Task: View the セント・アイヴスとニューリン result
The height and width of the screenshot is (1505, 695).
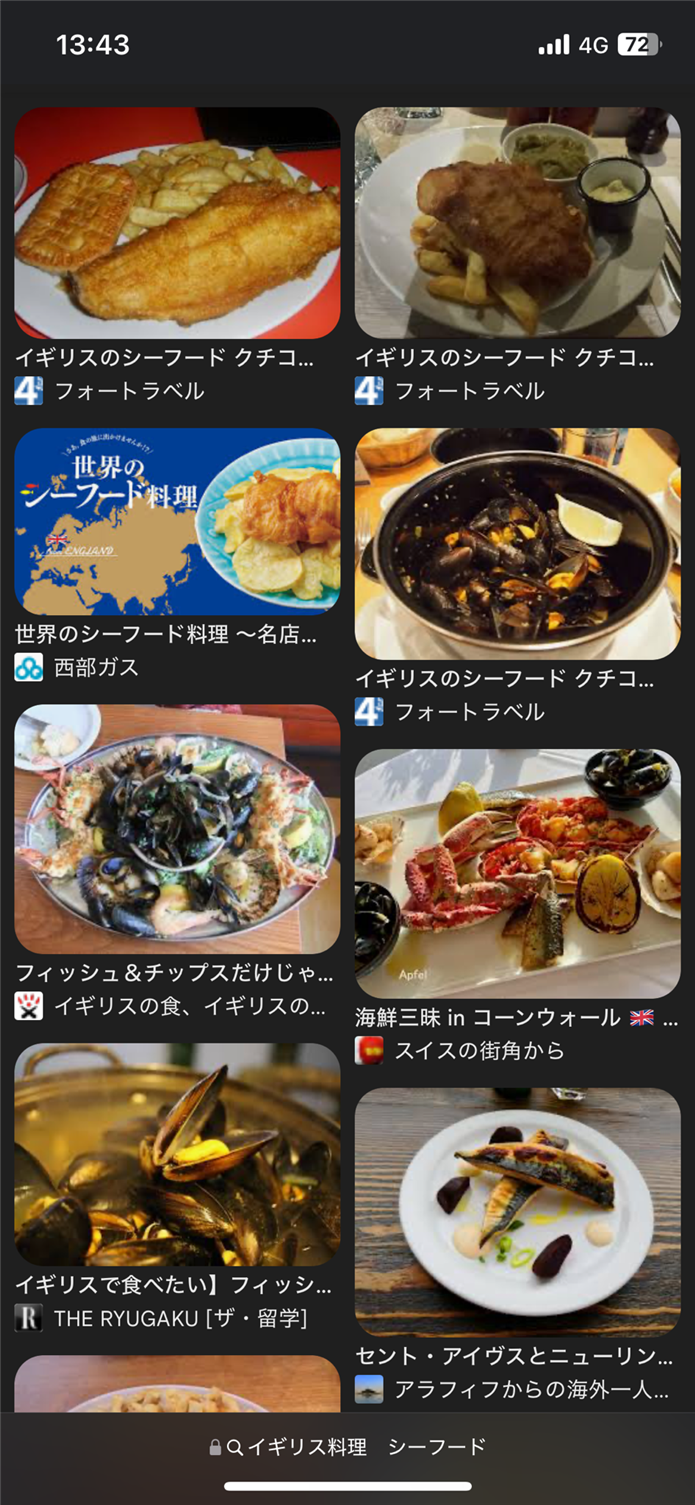Action: (x=517, y=1211)
